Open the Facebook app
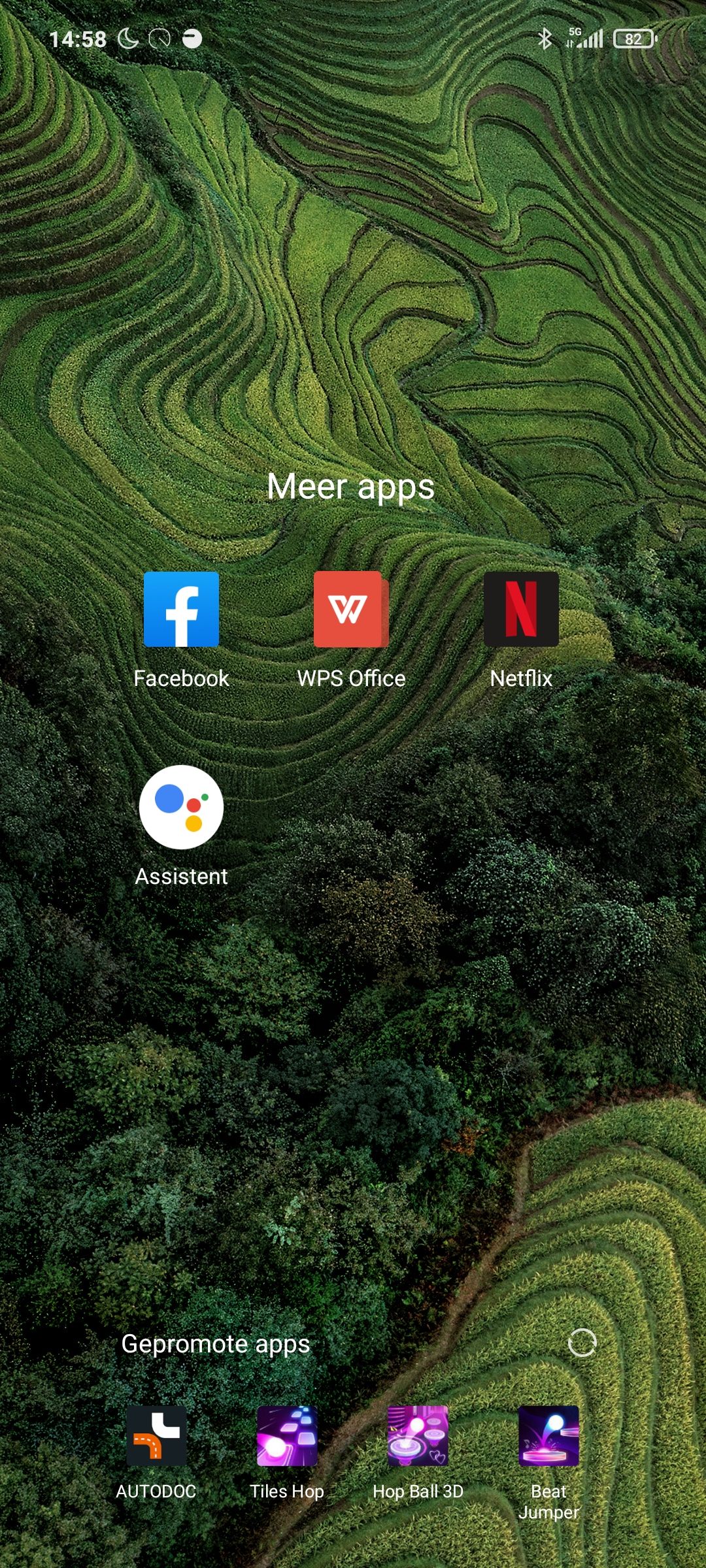706x1568 pixels. click(181, 610)
